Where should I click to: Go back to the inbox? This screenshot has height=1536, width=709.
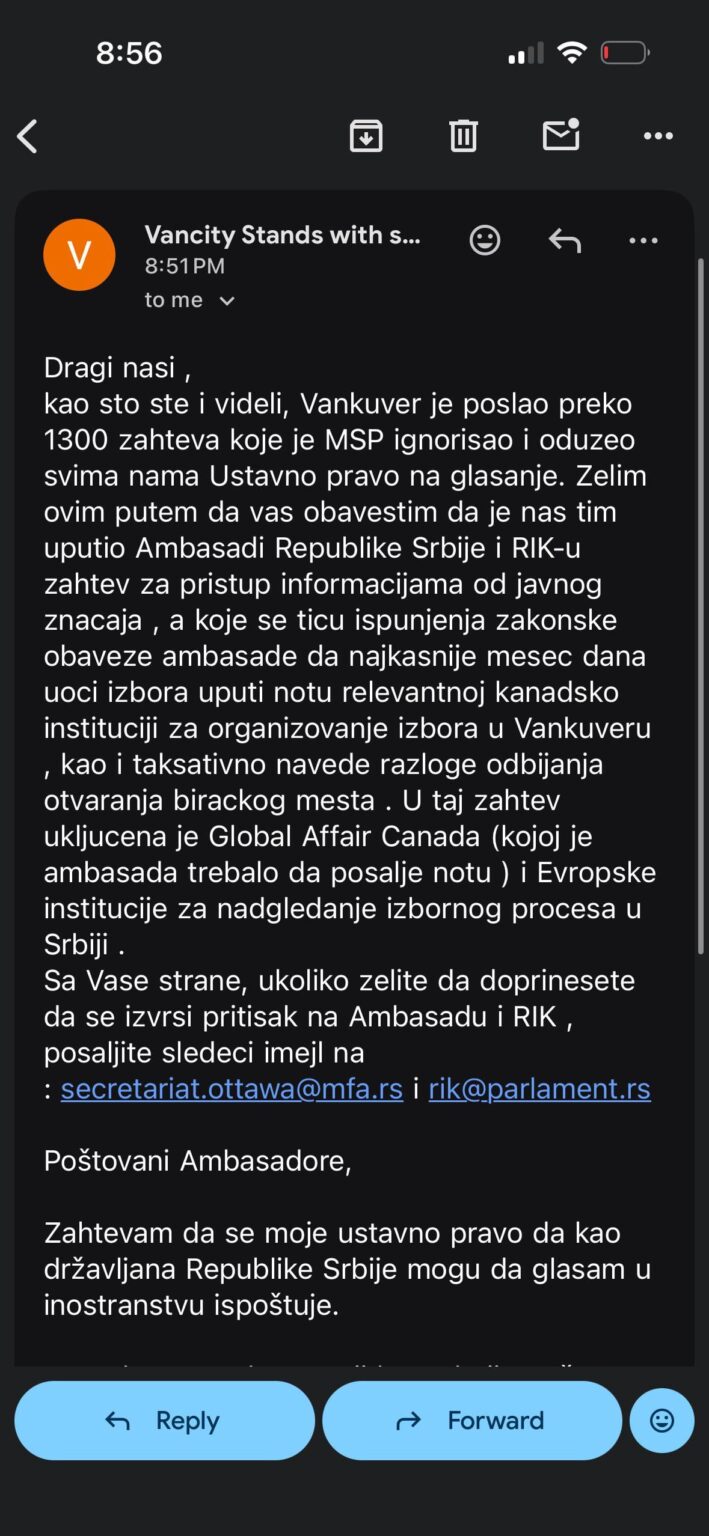pos(27,136)
